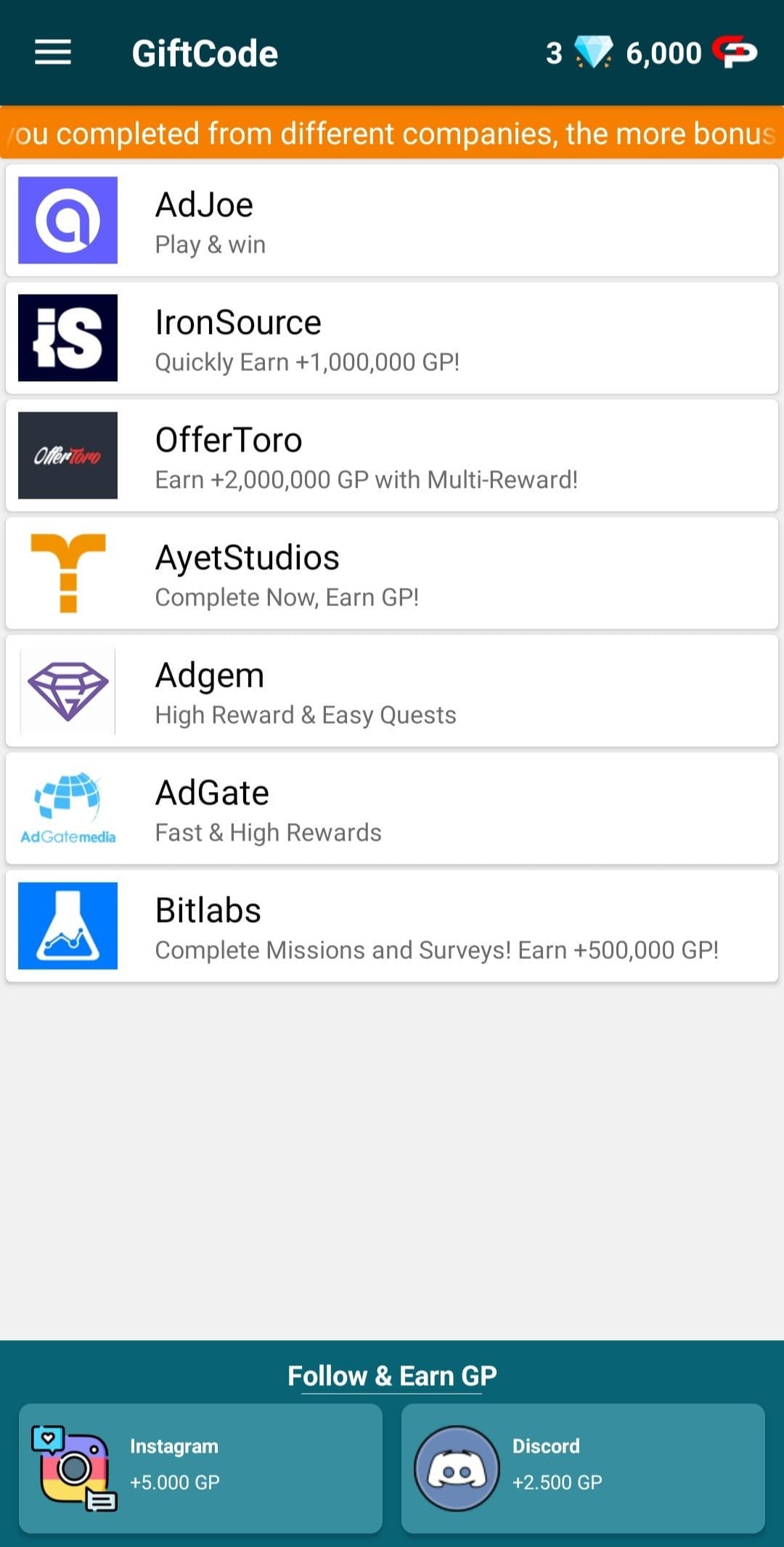Join Discord for +2.500 GP
The height and width of the screenshot is (1547, 784).
click(583, 1468)
